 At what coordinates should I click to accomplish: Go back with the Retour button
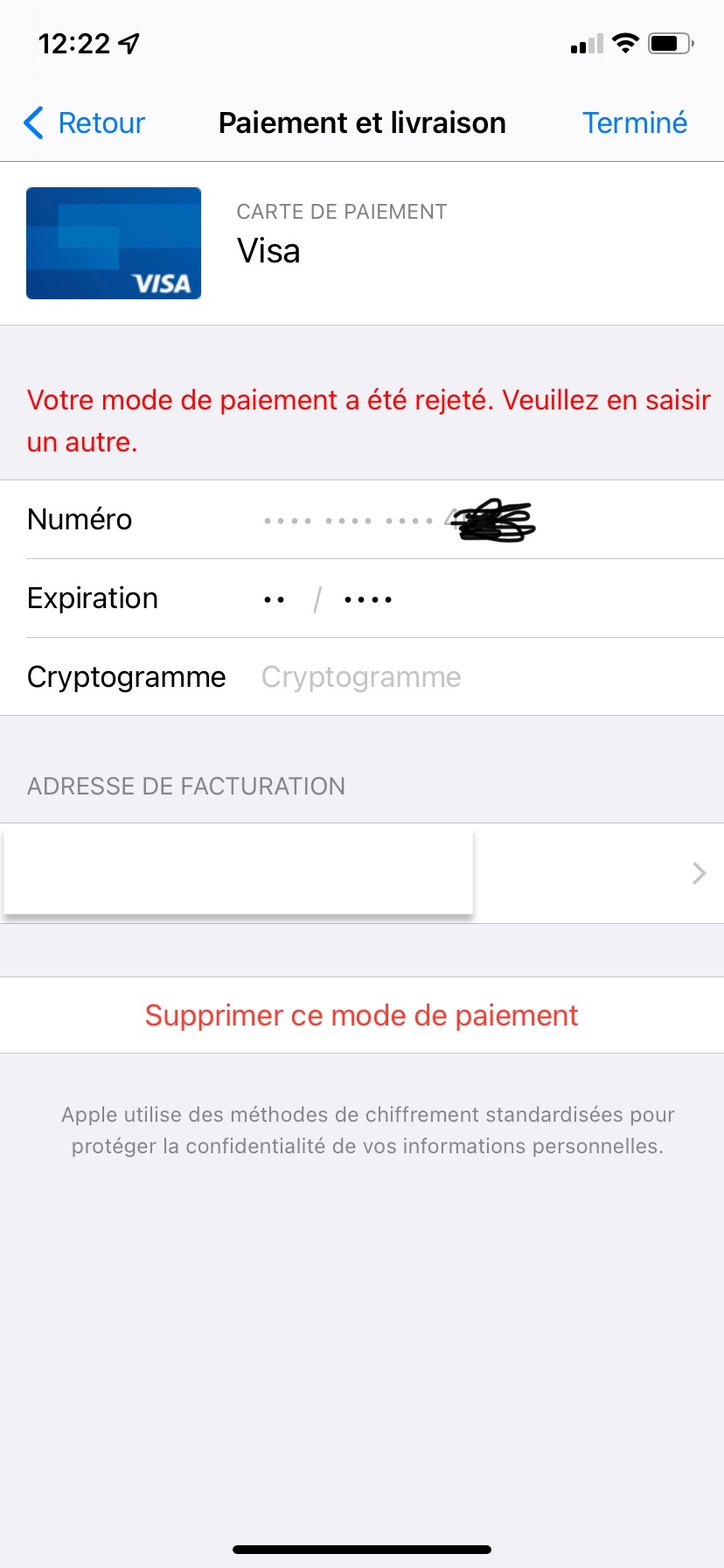pyautogui.click(x=85, y=123)
